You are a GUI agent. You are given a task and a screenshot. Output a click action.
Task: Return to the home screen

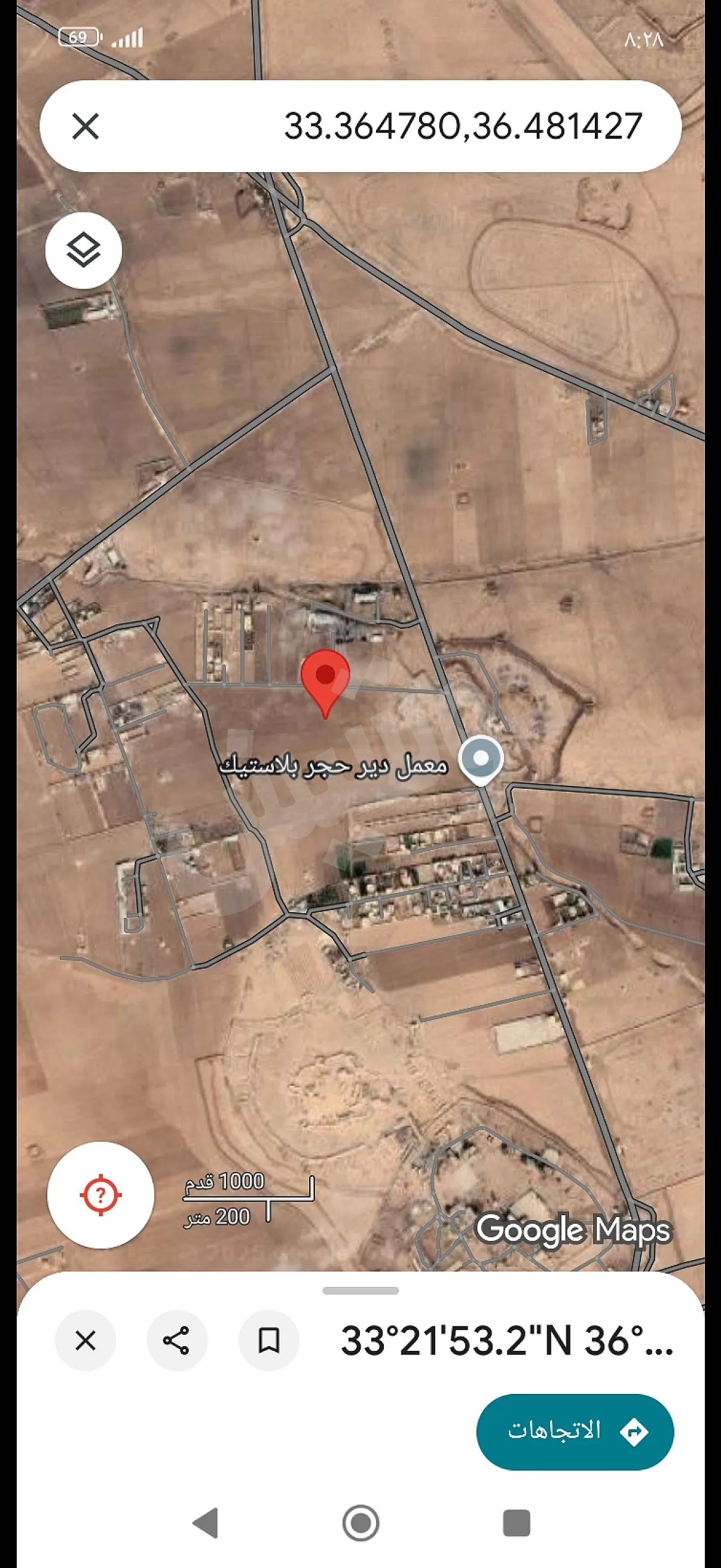pos(361,1523)
